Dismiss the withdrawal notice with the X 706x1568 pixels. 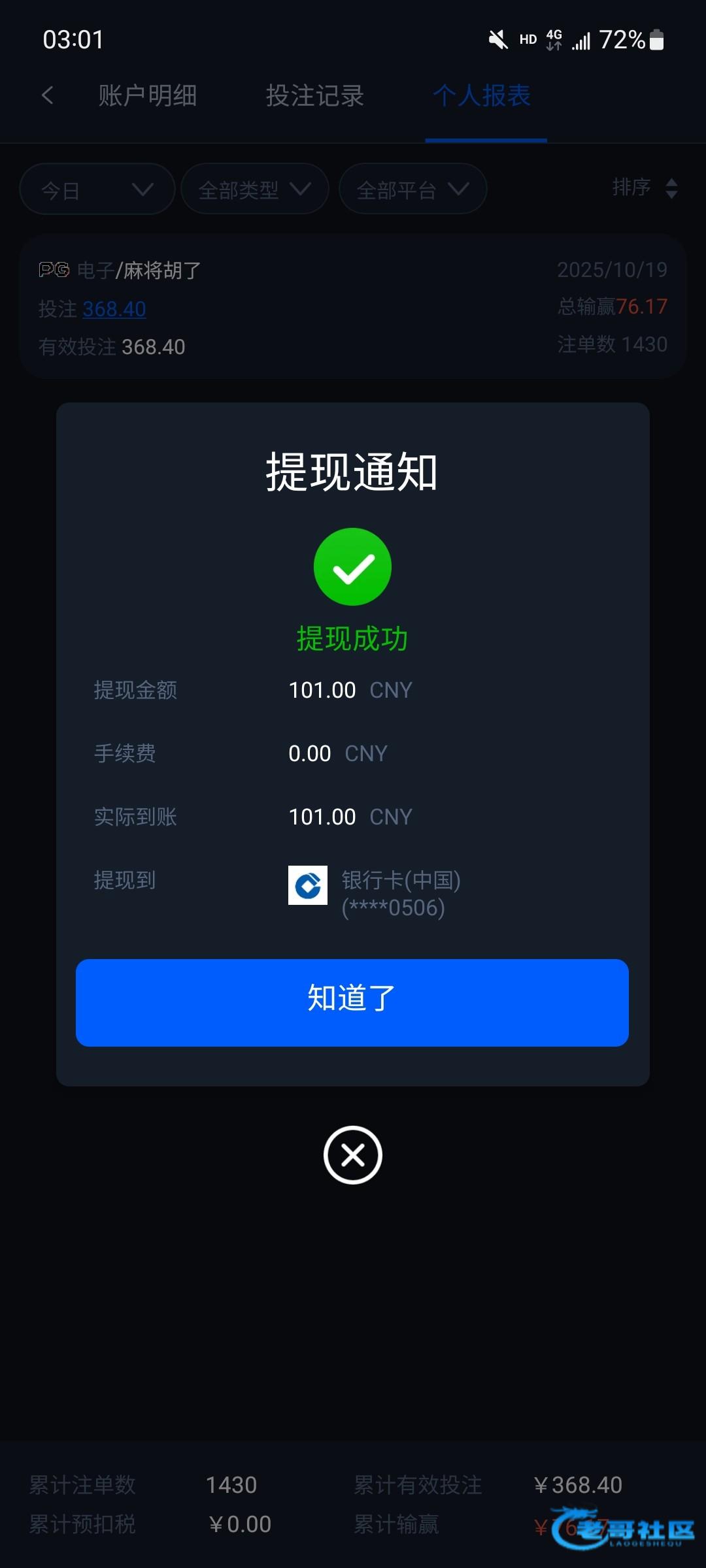[353, 1154]
